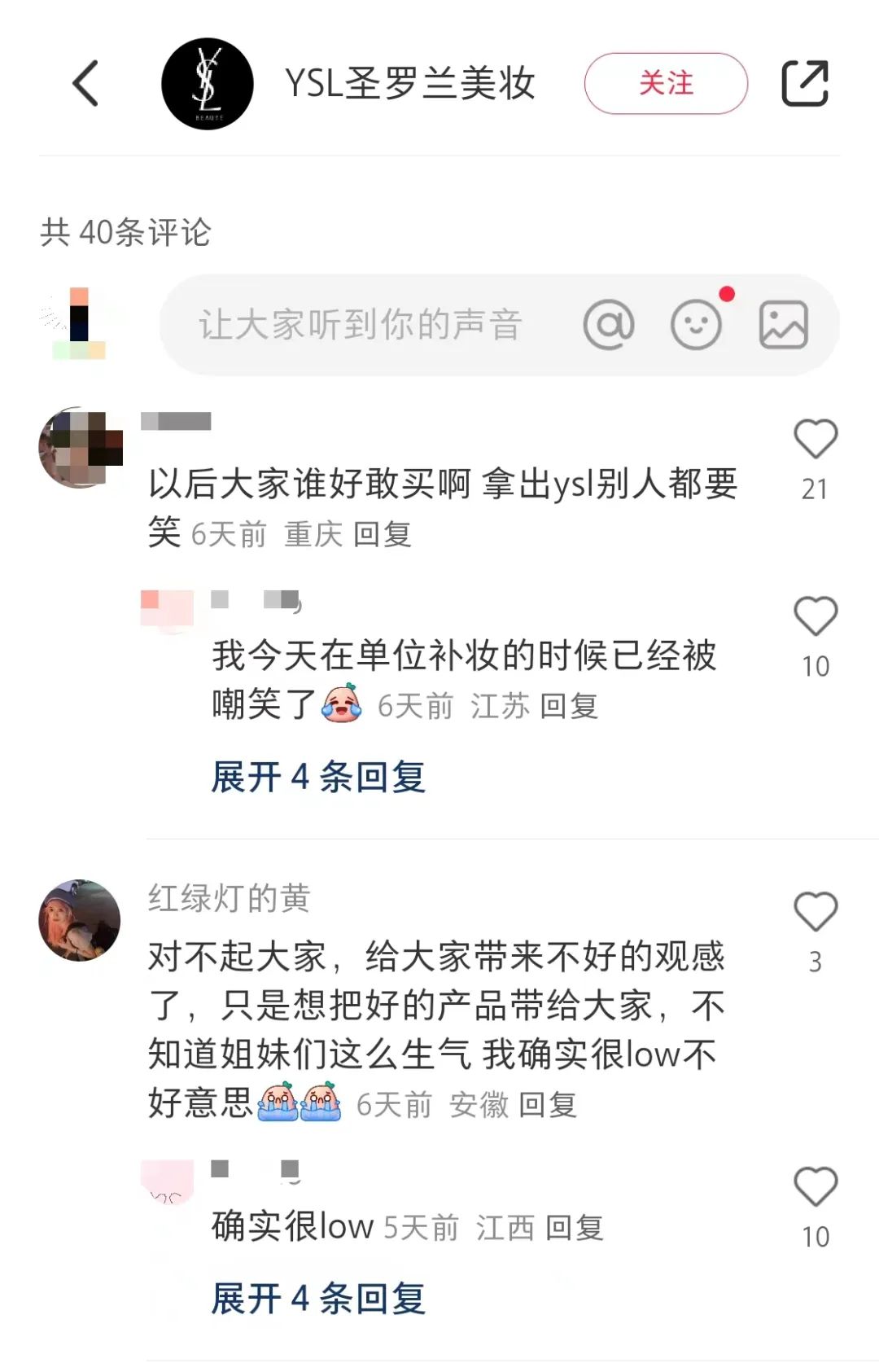Viewport: 879px width, 1372px height.
Task: Reply to the comment from 江苏
Action: pos(569,706)
